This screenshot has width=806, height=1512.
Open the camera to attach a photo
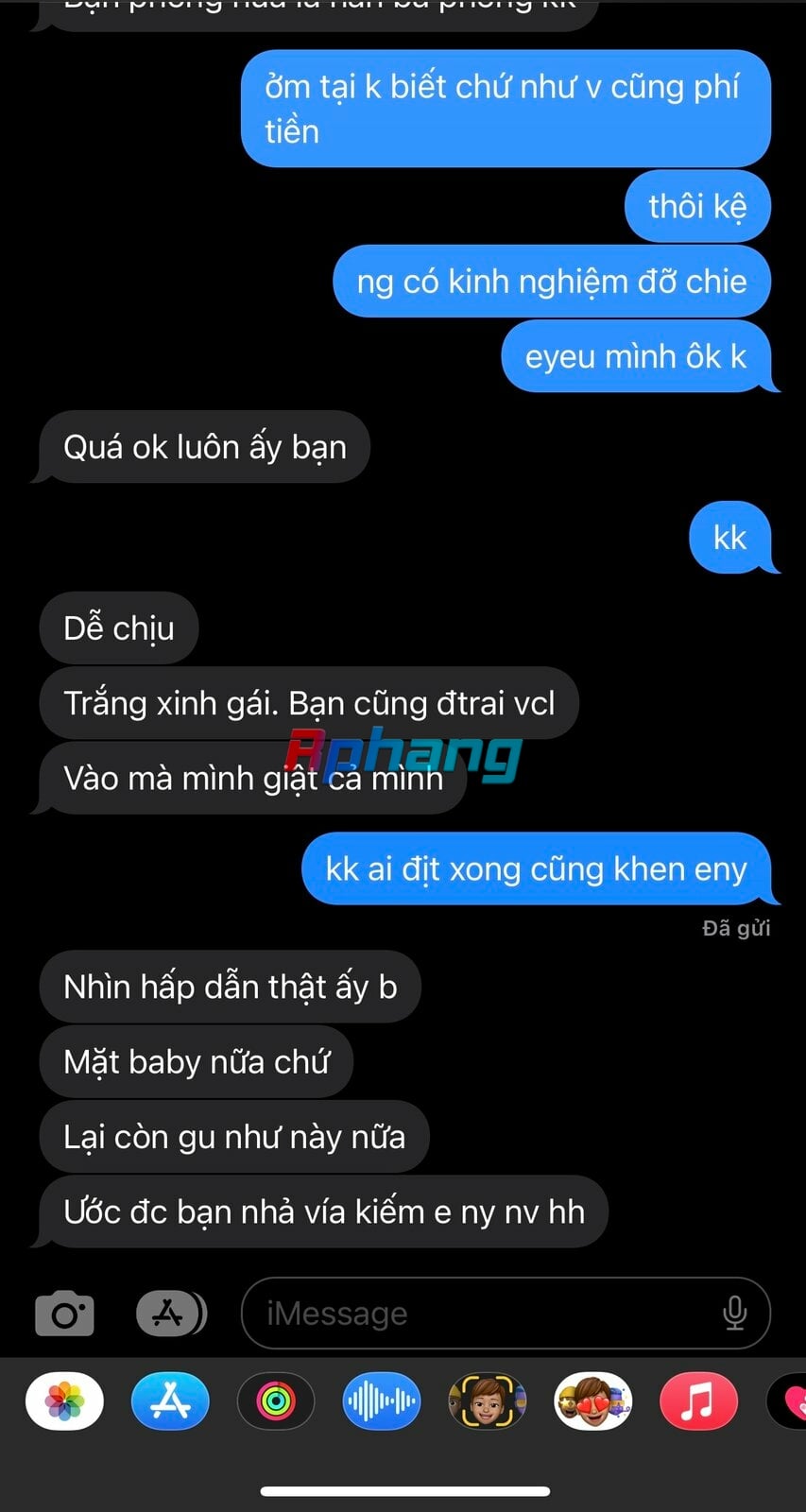(64, 1314)
